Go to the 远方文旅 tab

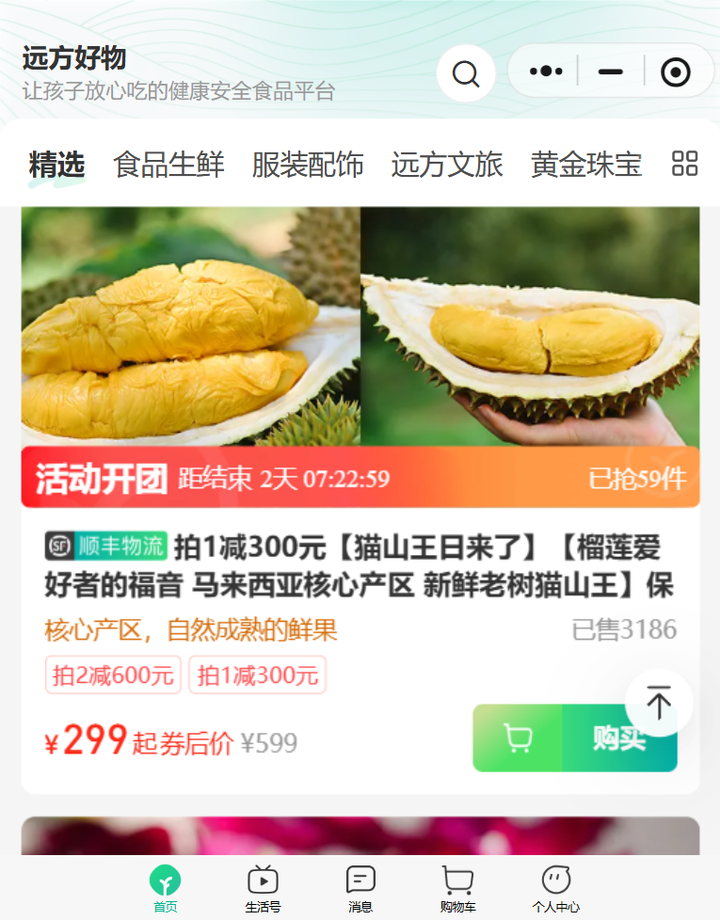[446, 165]
